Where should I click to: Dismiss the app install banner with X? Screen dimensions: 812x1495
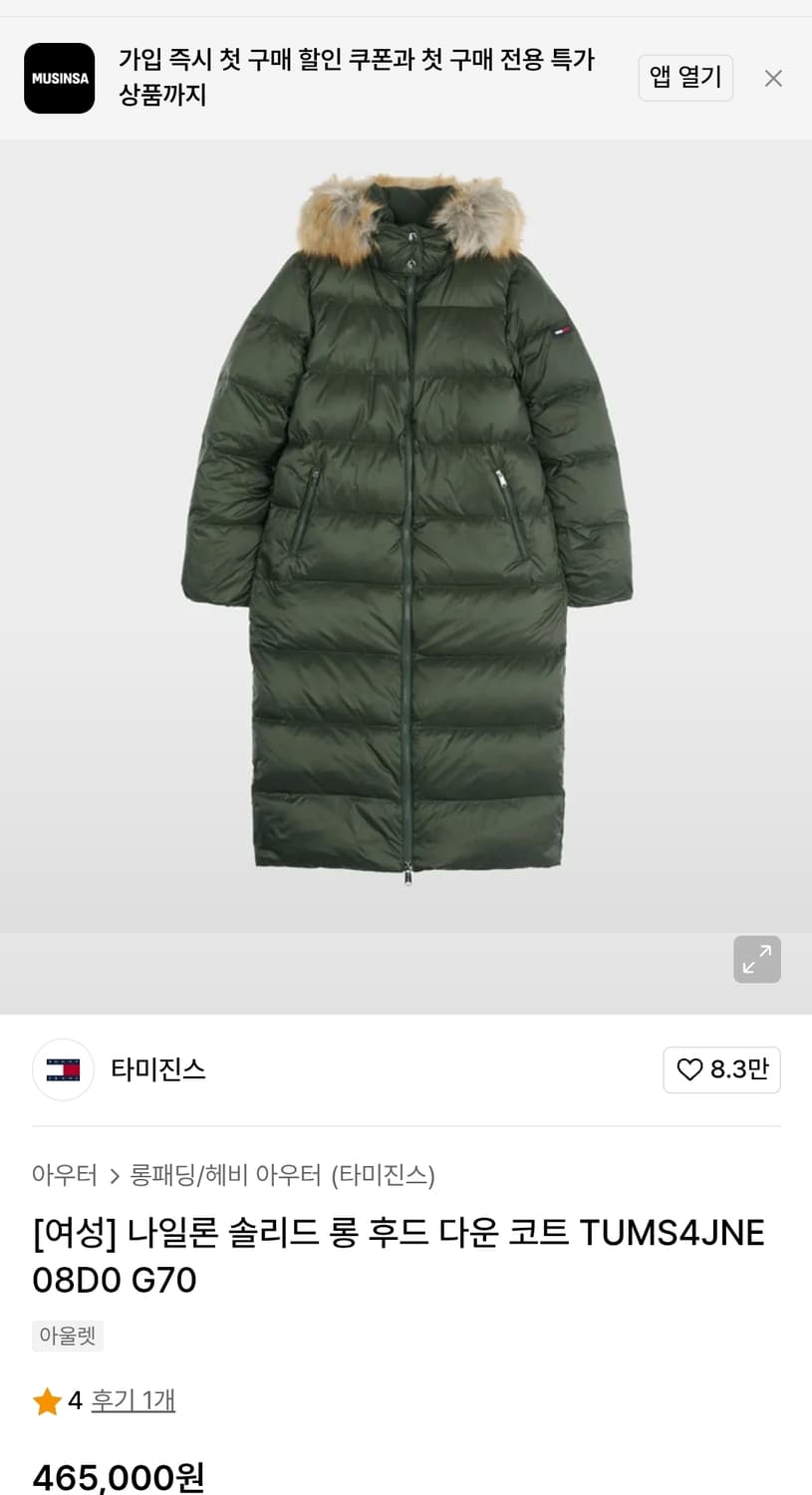pos(773,78)
